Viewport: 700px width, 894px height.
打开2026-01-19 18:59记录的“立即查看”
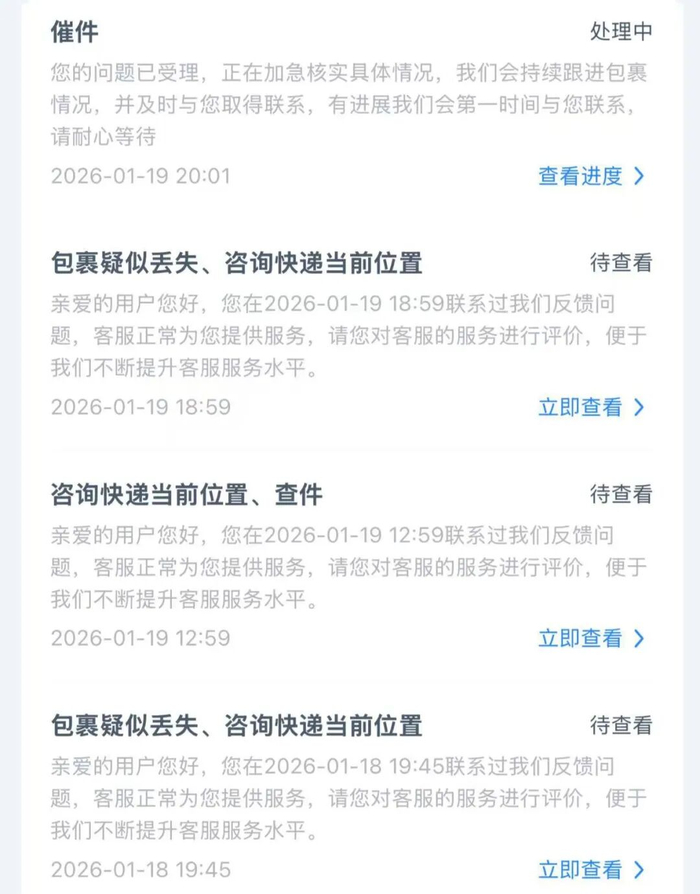coord(591,407)
